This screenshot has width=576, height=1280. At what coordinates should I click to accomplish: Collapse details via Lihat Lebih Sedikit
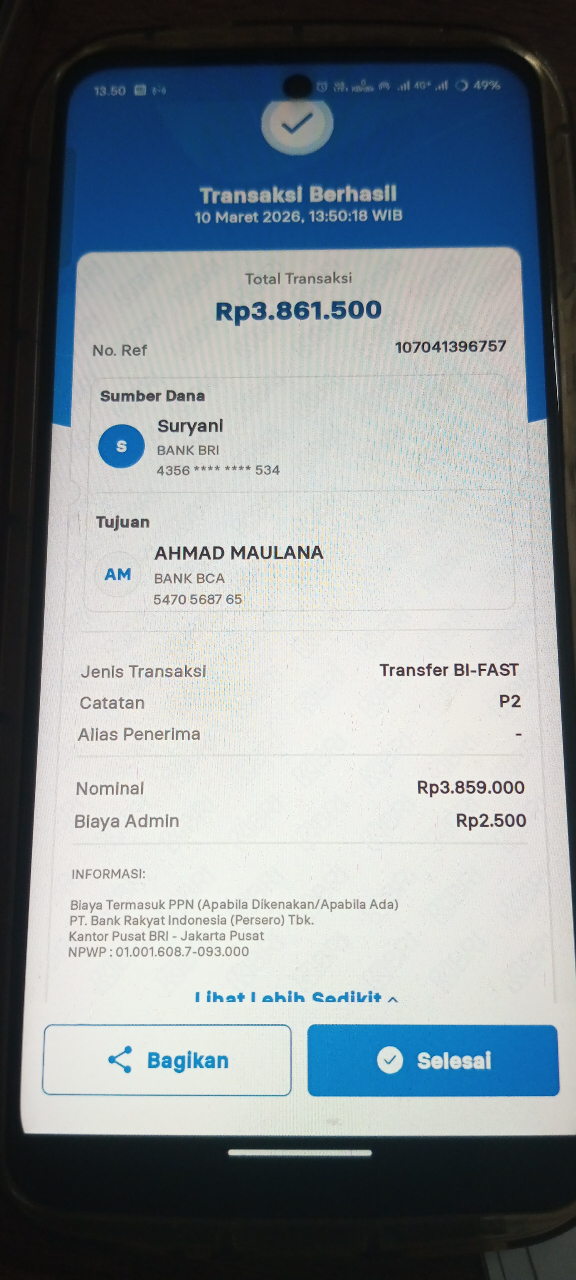click(297, 998)
